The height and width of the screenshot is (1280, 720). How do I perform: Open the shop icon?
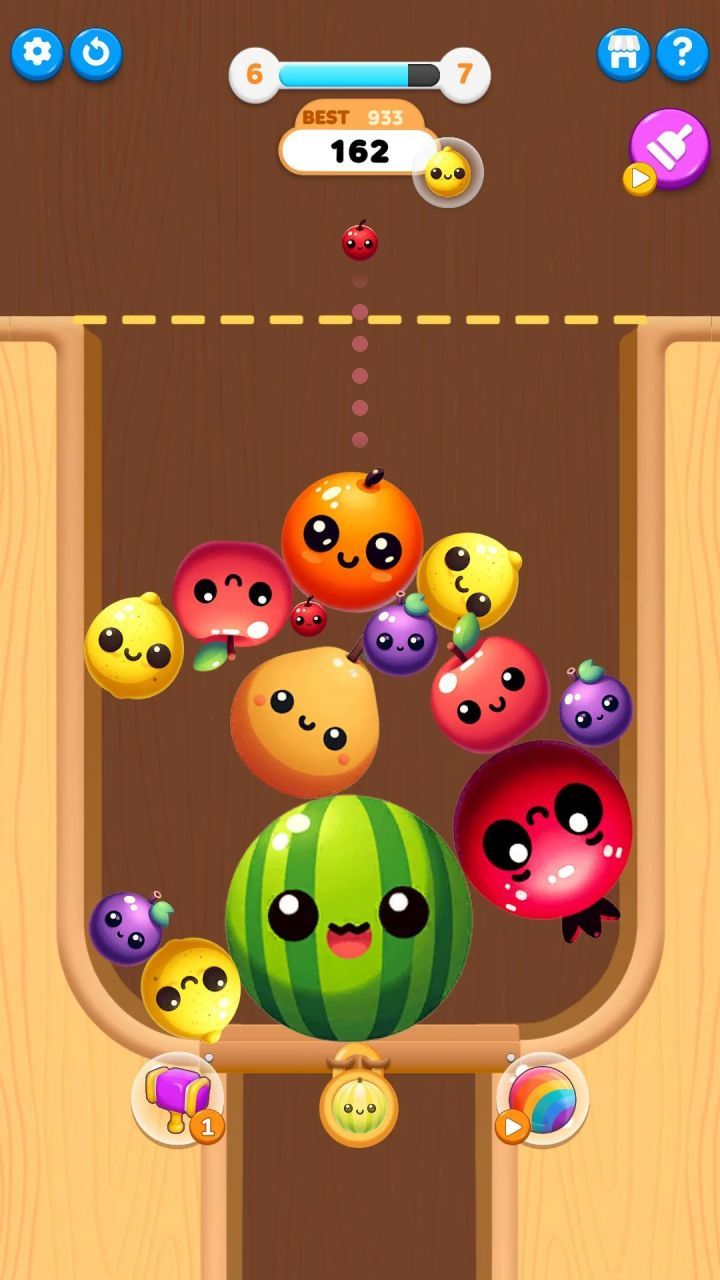click(623, 53)
